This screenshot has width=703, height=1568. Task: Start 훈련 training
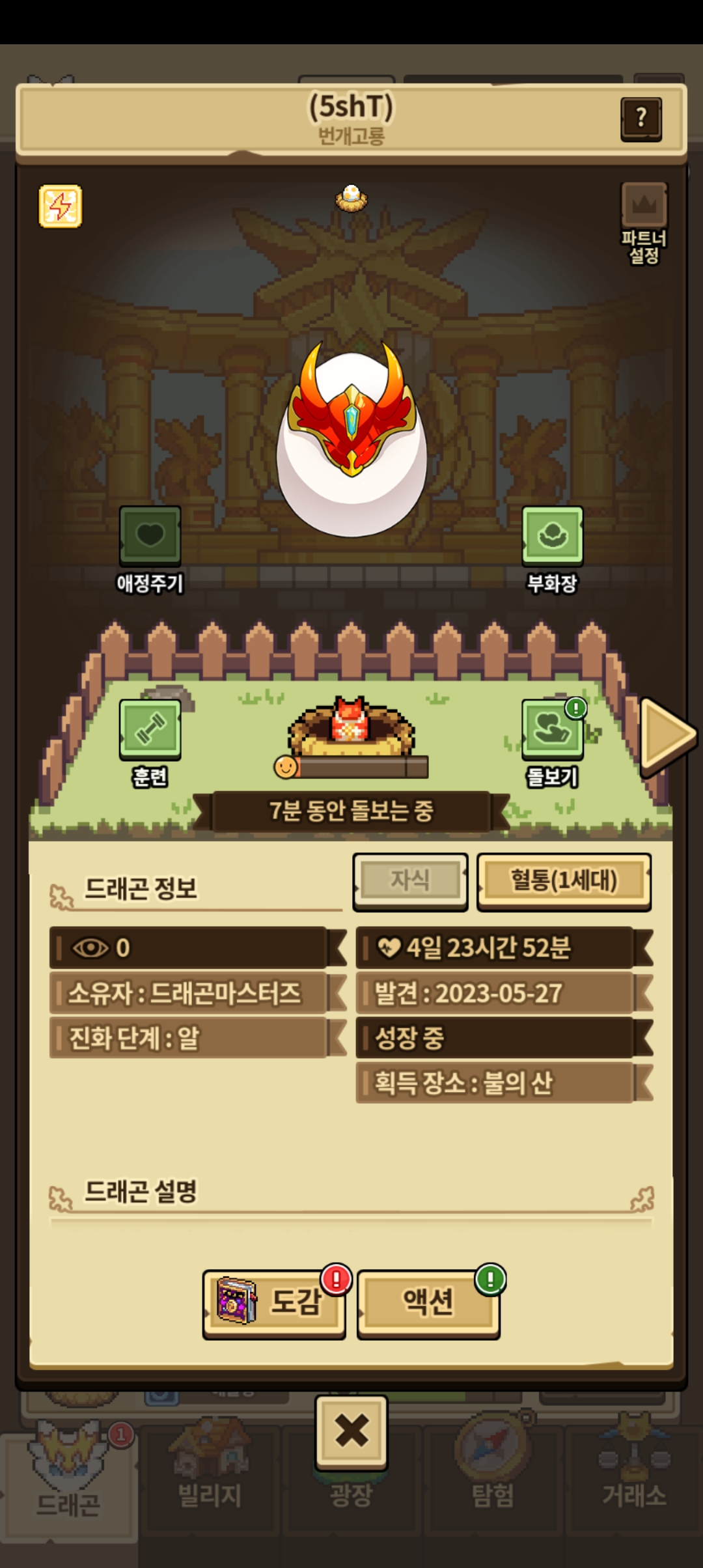point(150,744)
